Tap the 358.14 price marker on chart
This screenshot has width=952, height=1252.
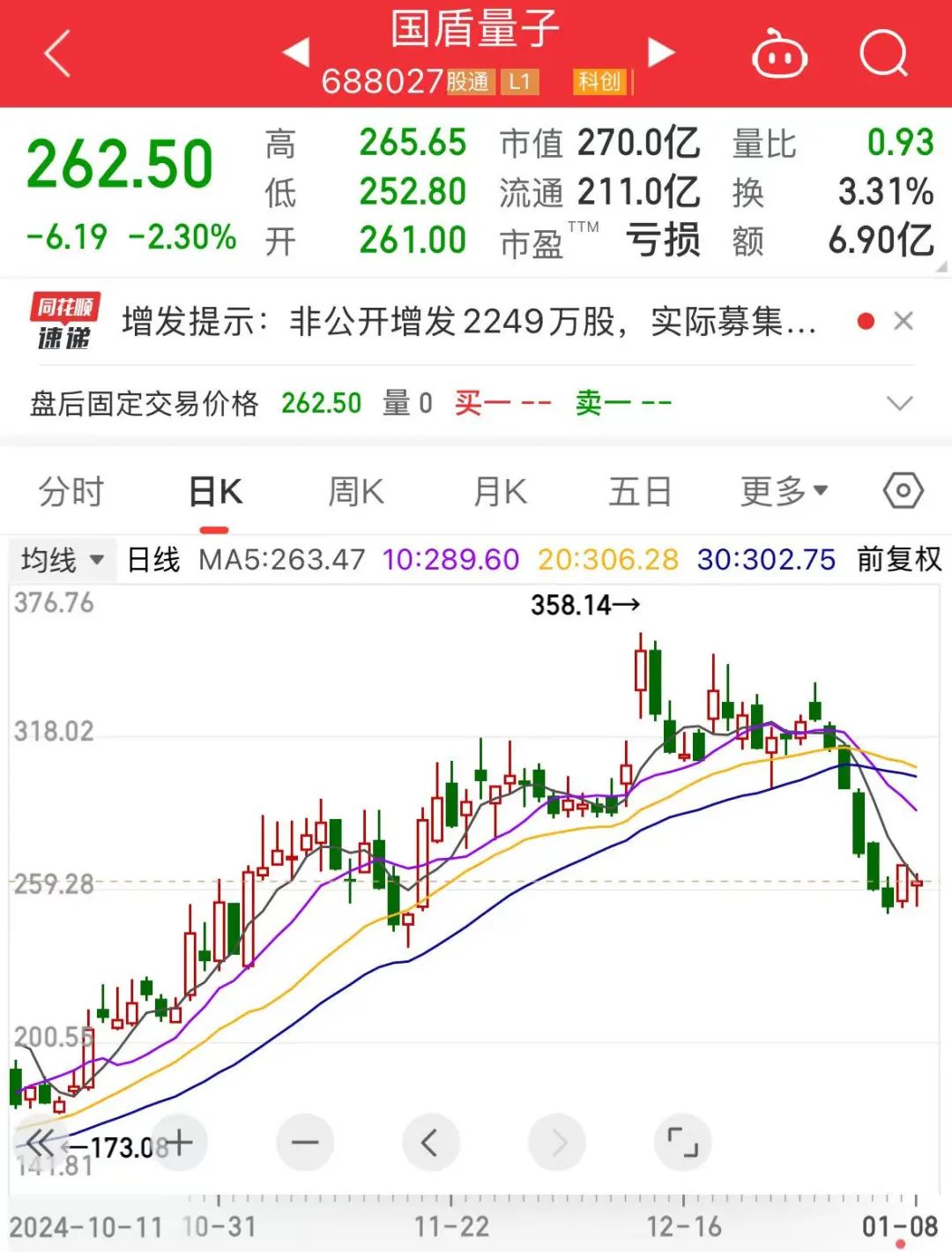coord(585,605)
